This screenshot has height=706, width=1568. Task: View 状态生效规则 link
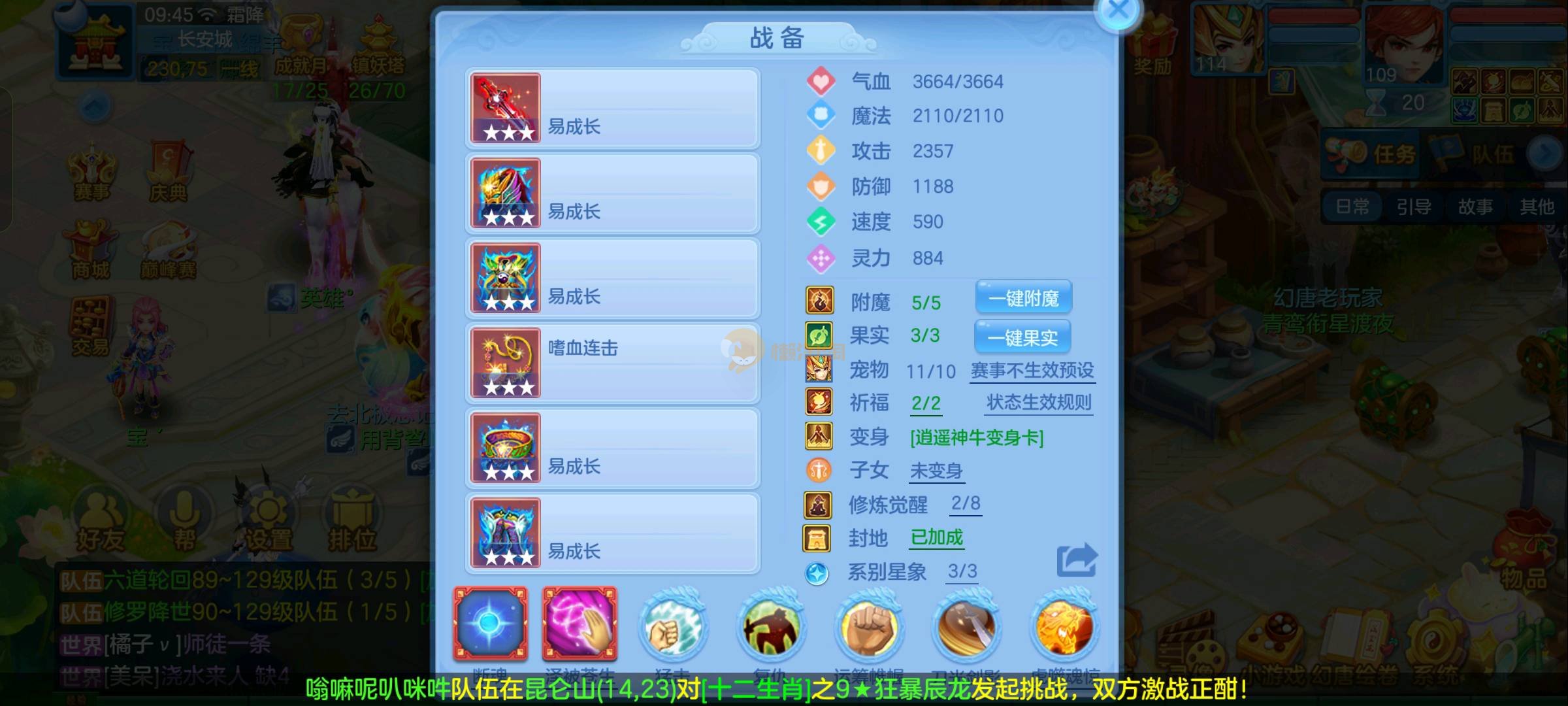point(1039,403)
